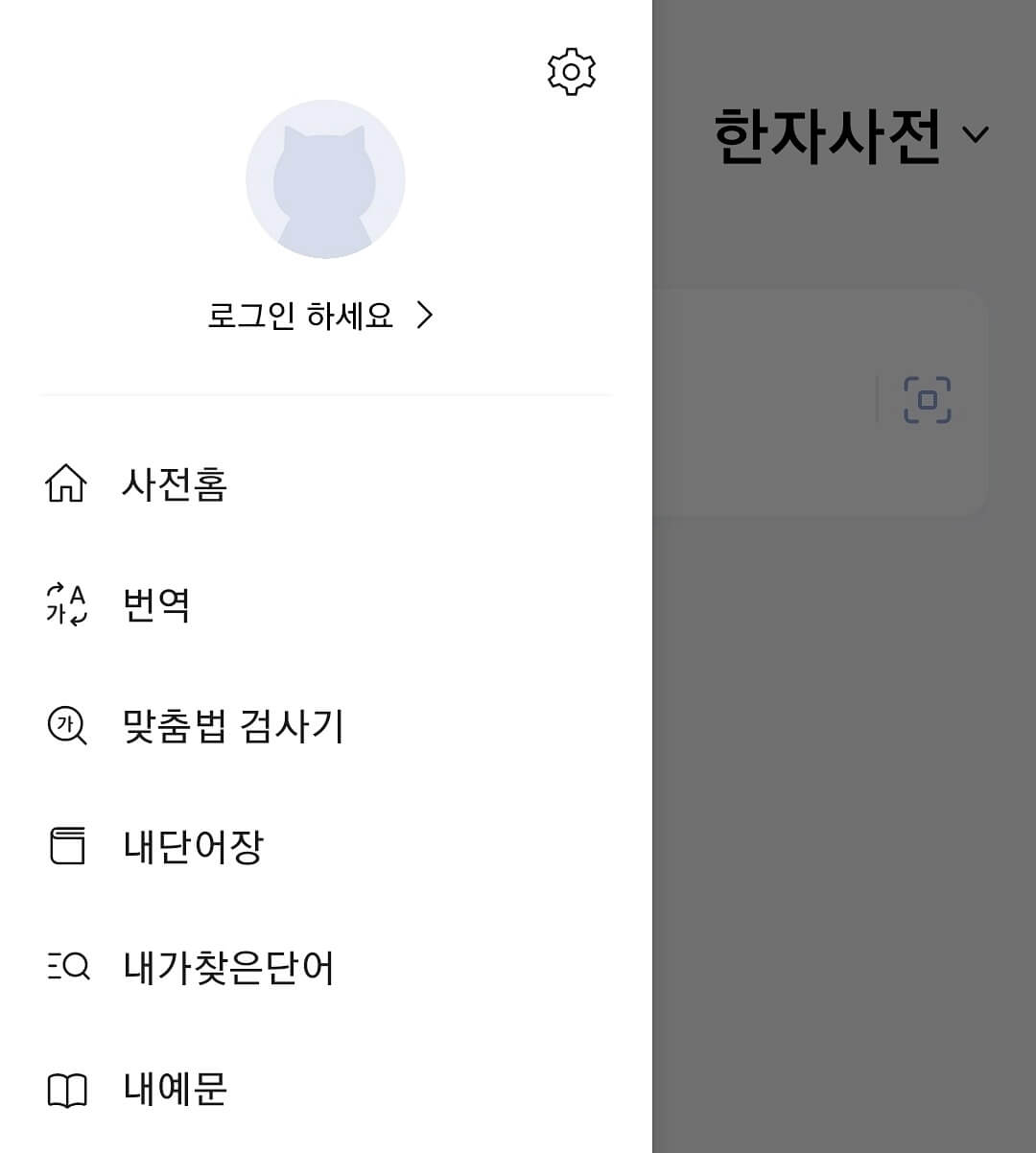Viewport: 1036px width, 1153px height.
Task: Open the settings gear icon
Action: click(x=573, y=71)
